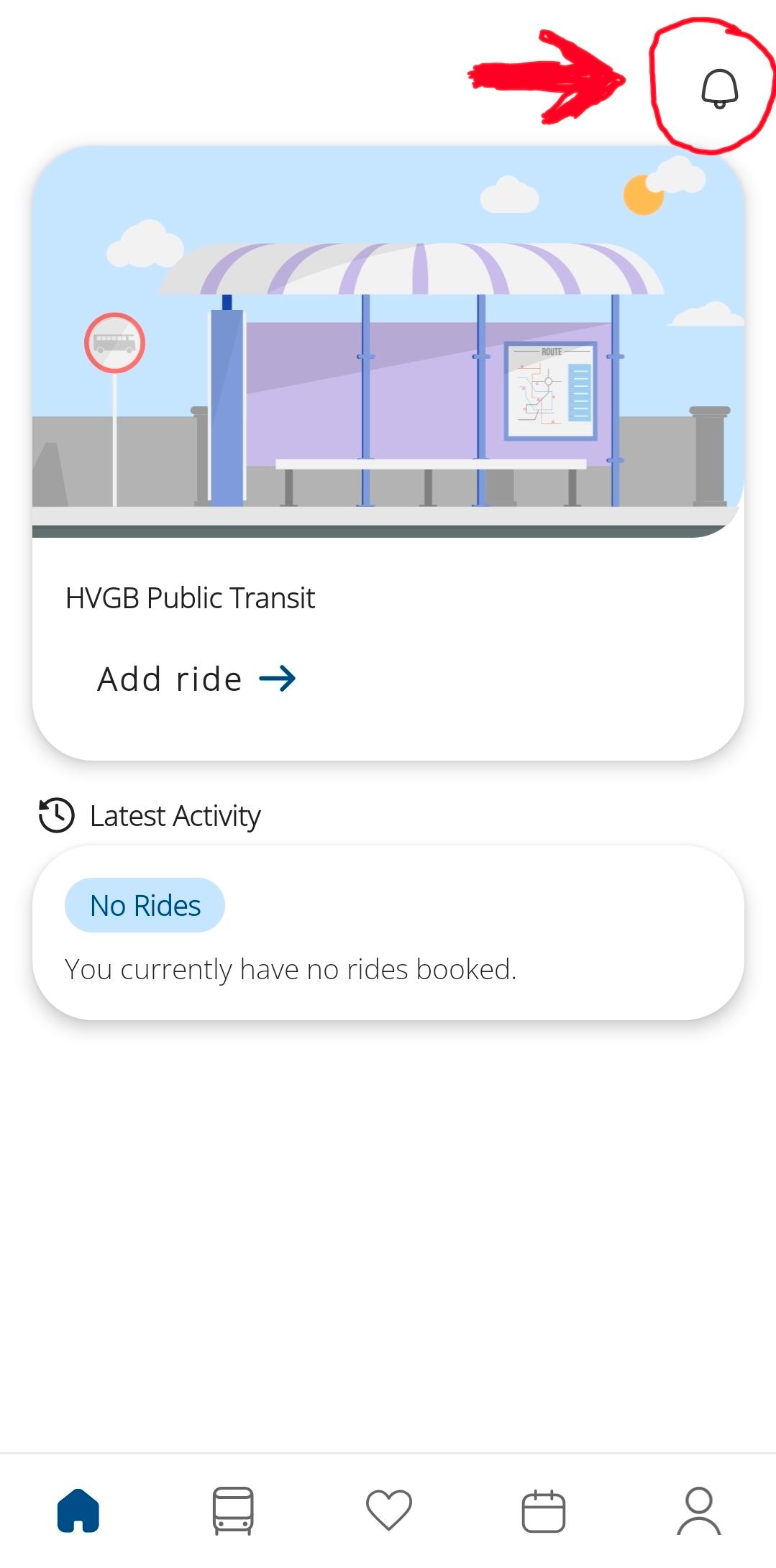Tap Add ride to book a trip
This screenshot has width=776, height=1568.
[196, 679]
